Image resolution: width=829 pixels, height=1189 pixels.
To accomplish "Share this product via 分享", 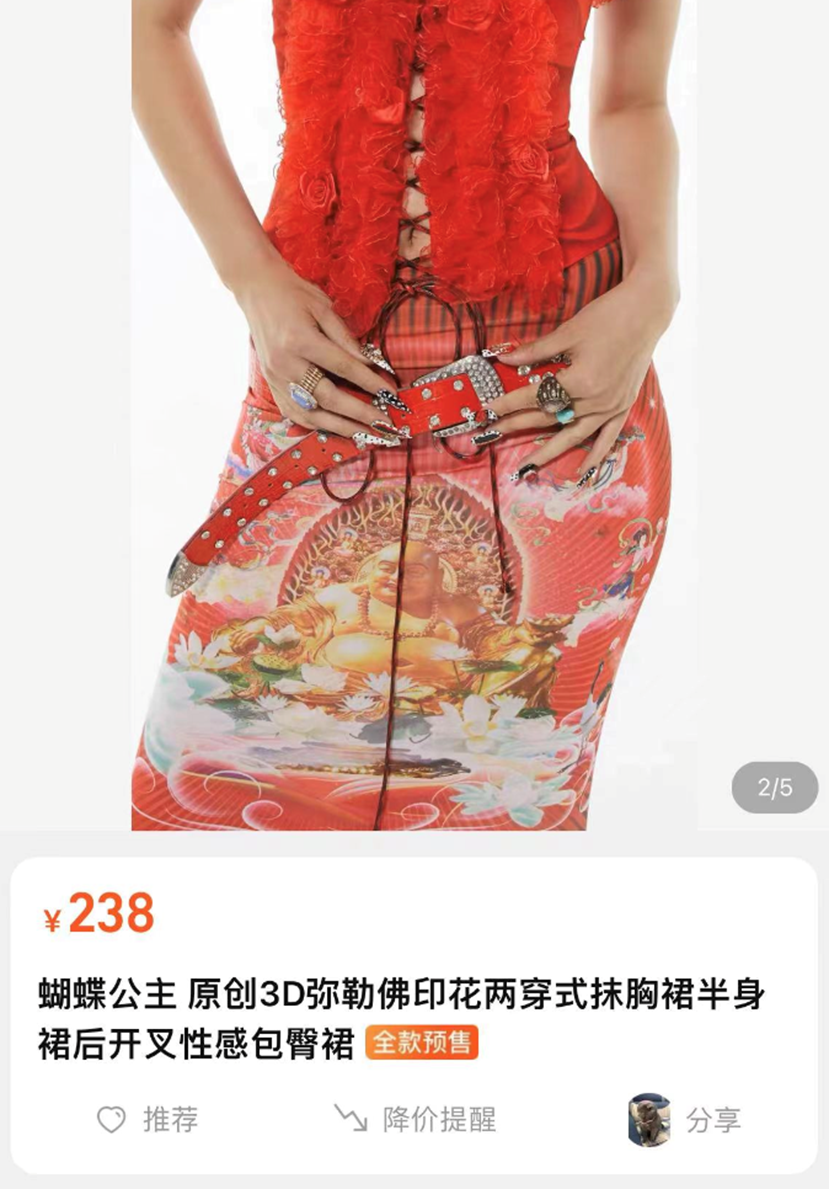I will point(686,1119).
